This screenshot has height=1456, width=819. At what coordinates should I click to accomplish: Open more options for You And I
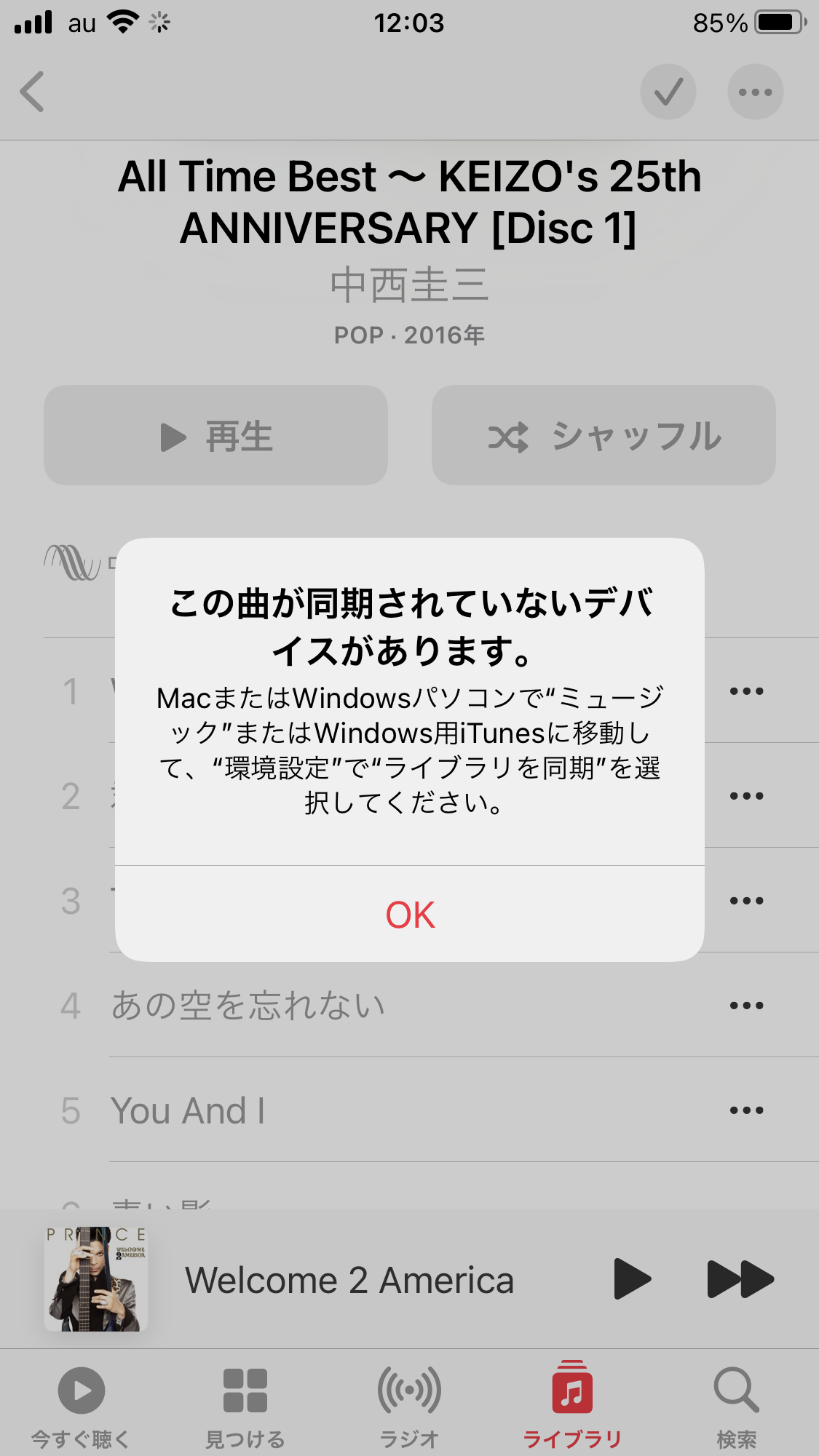[746, 1110]
